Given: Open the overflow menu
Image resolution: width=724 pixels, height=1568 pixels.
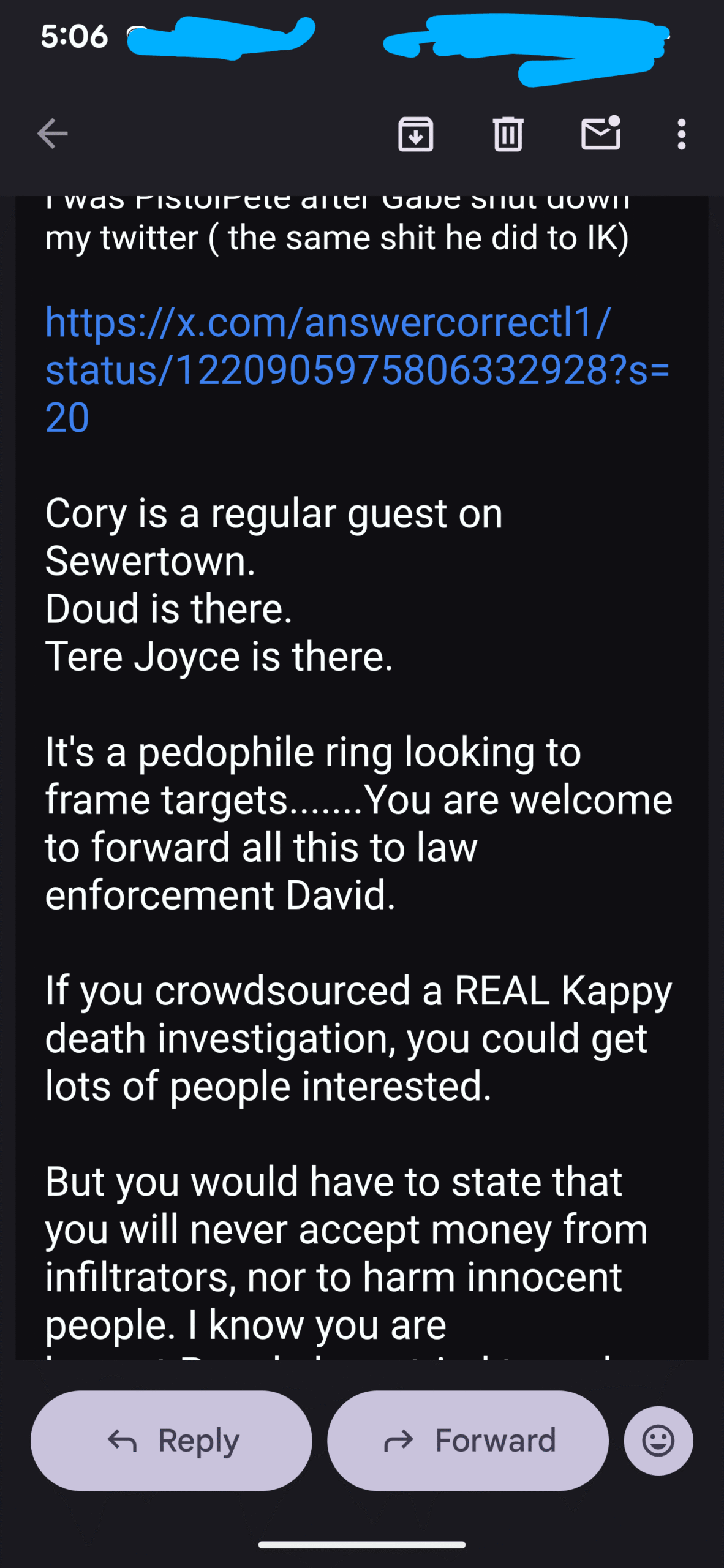Looking at the screenshot, I should [681, 134].
